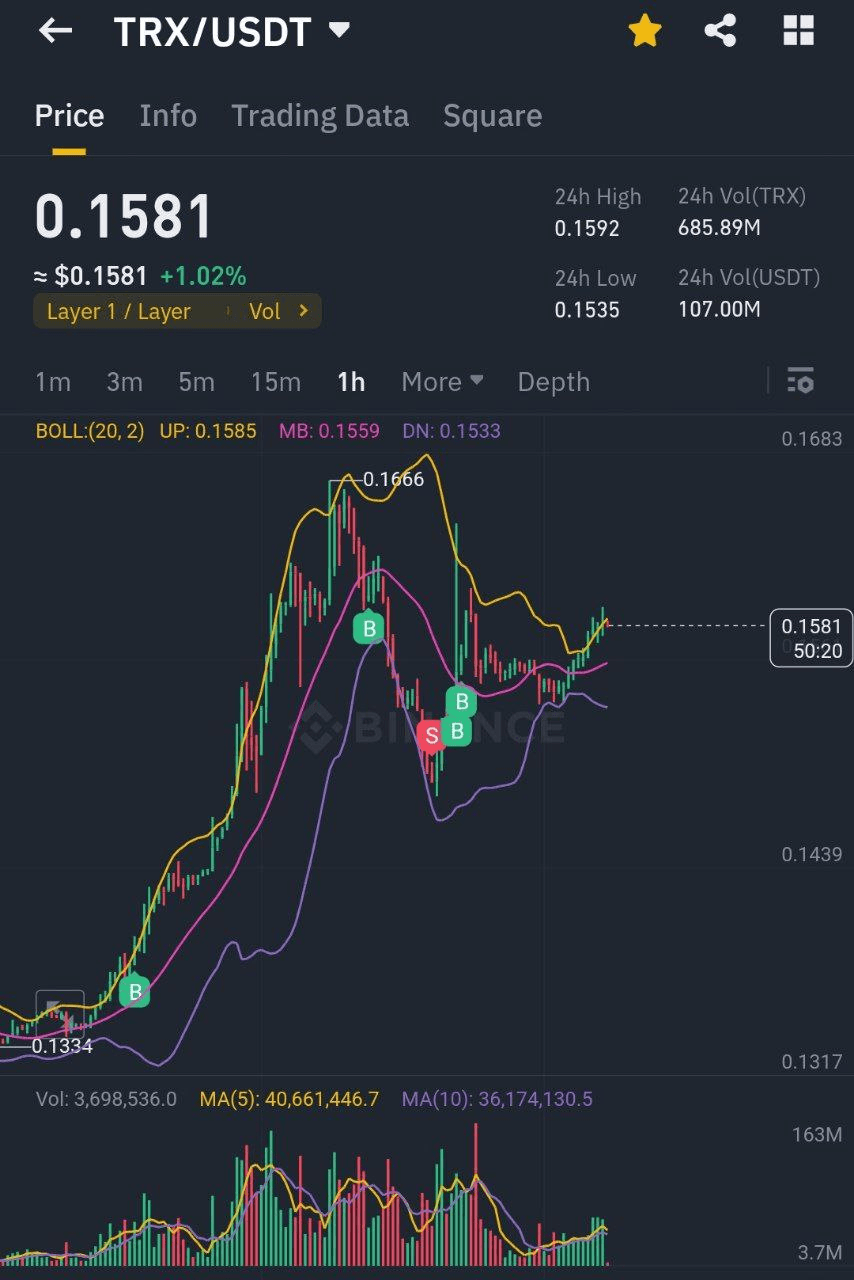Open the grid layout menu icon

(x=798, y=31)
